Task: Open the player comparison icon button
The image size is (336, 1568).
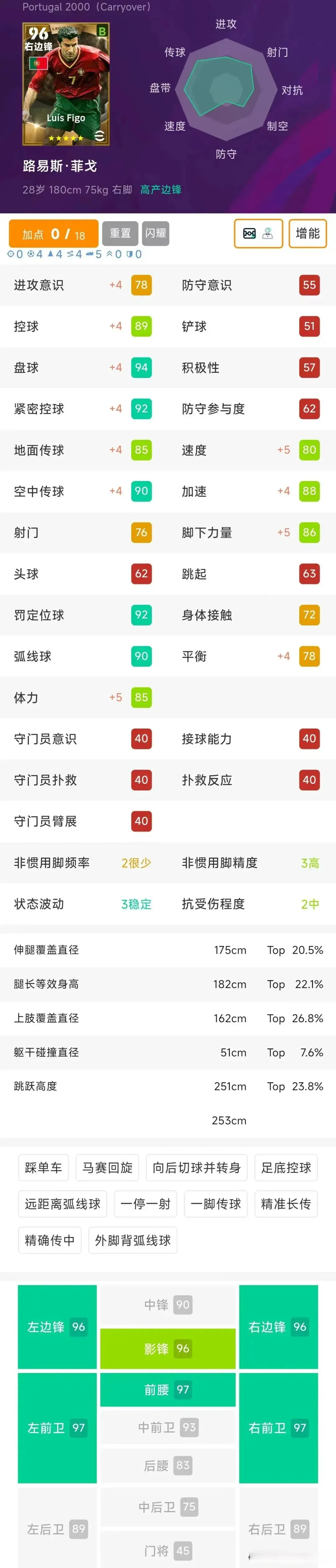Action: pos(258,234)
